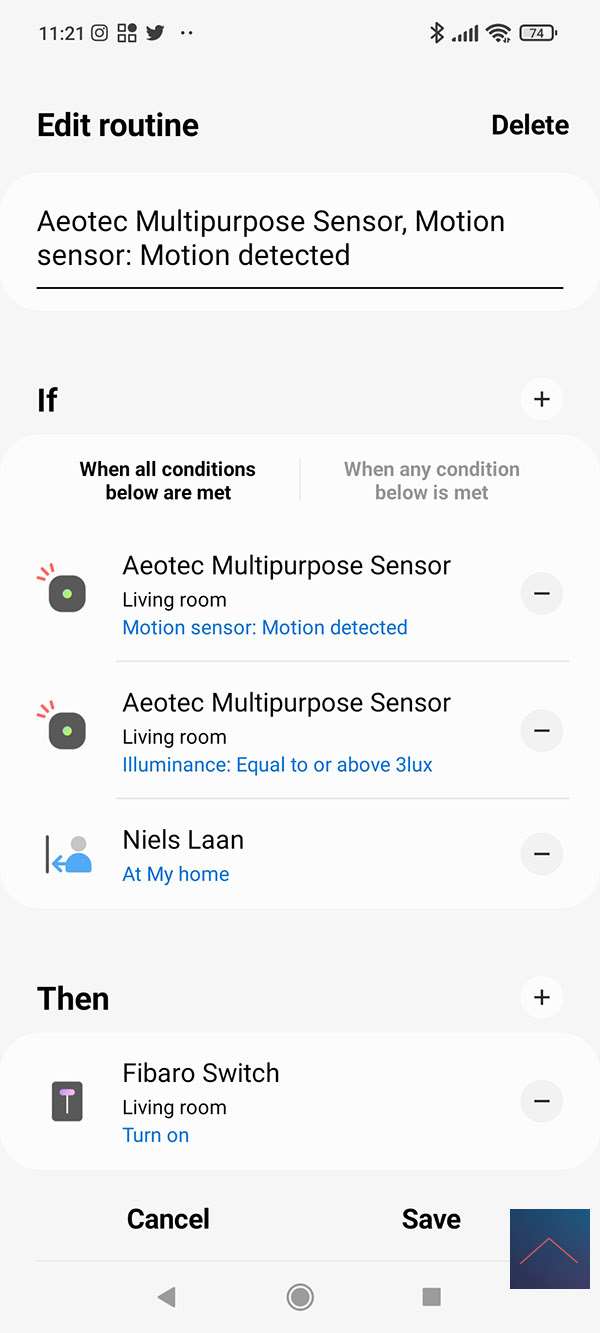Screen dimensions: 600x1333
Task: Remove the Fibaro Switch action
Action: [541, 1101]
